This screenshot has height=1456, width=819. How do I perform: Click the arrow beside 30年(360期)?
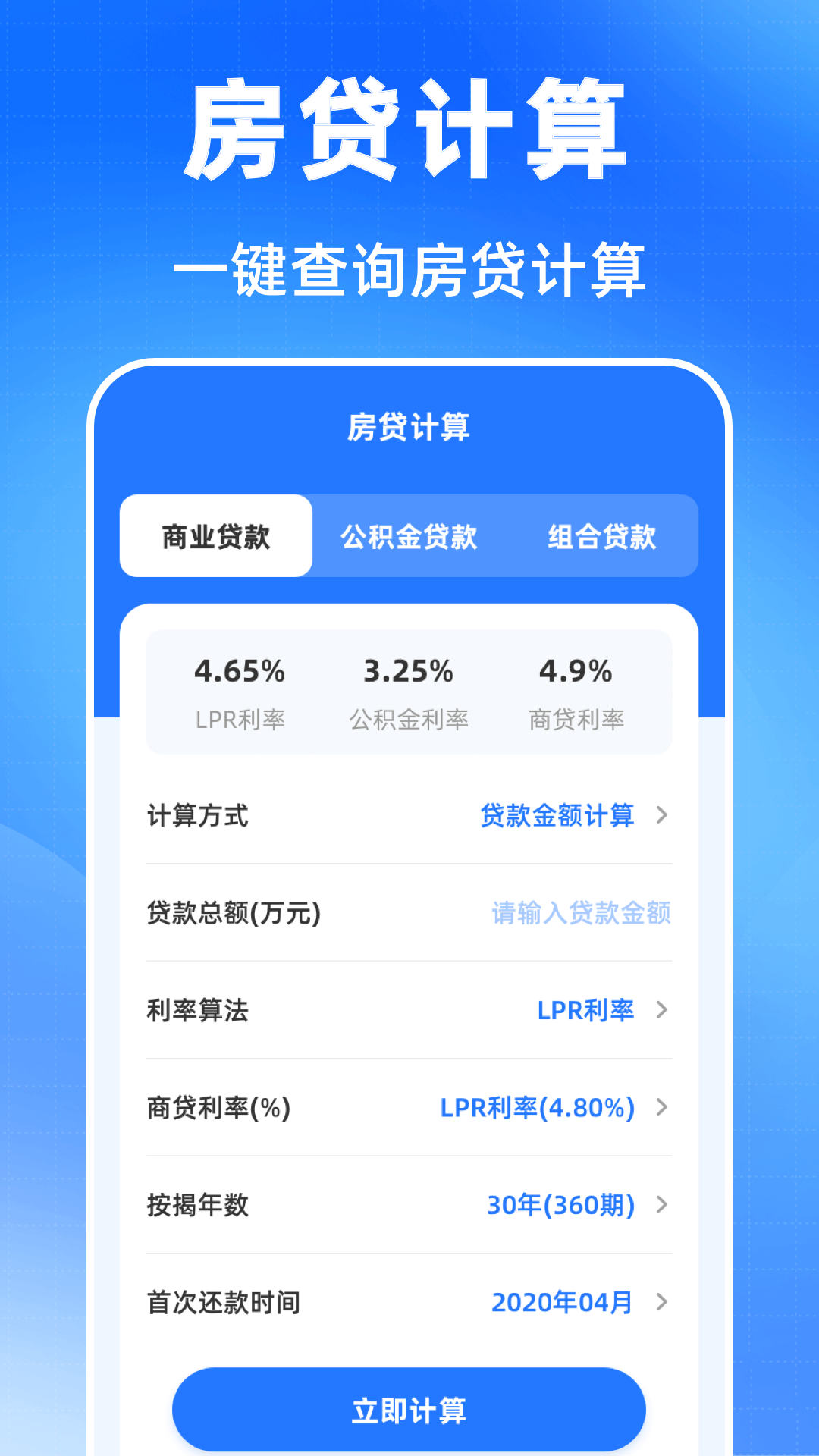(x=664, y=1205)
